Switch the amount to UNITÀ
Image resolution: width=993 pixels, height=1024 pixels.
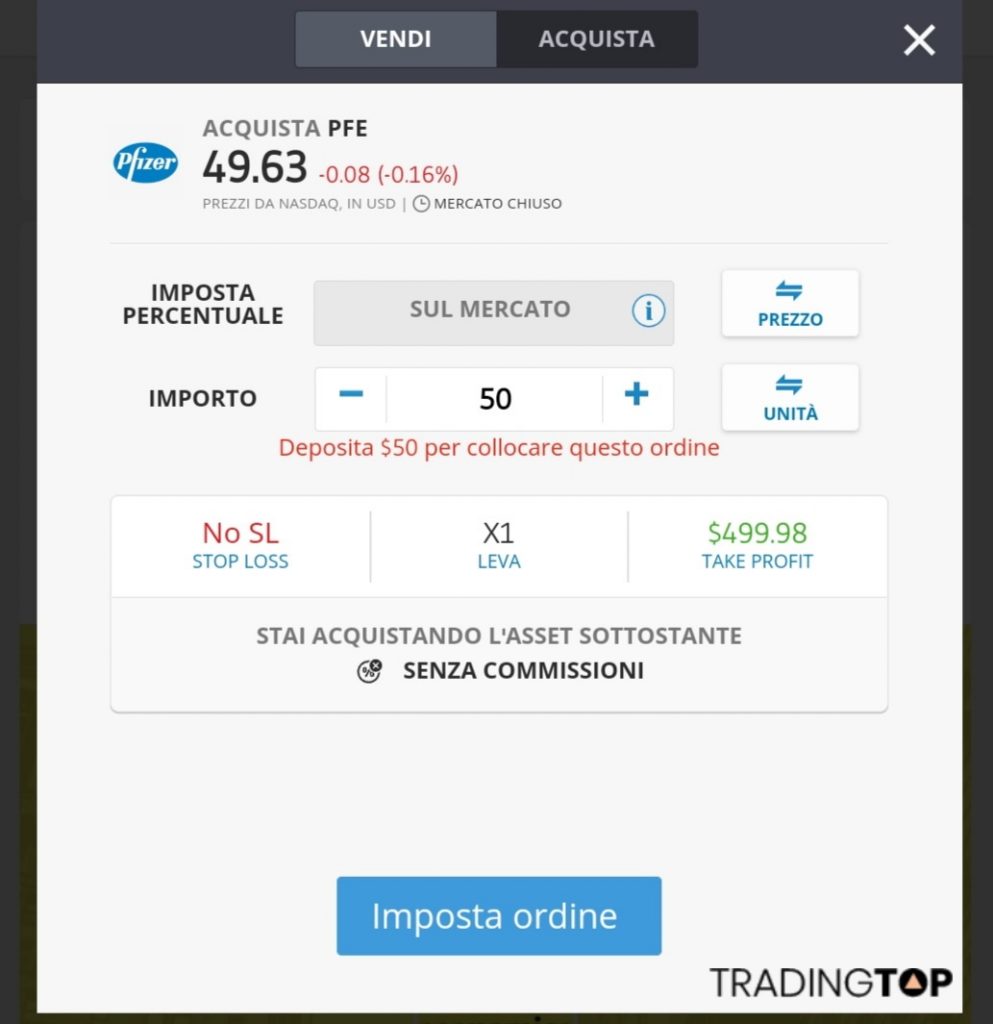[790, 398]
